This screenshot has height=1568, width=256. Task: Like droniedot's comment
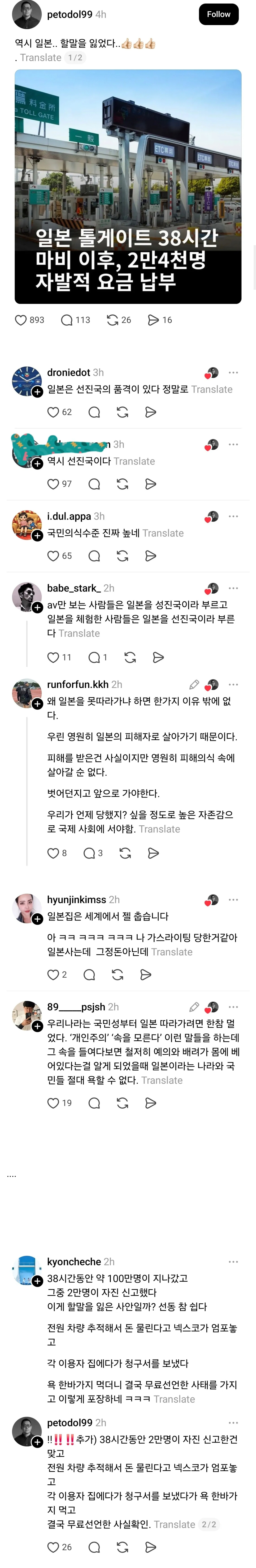53,412
